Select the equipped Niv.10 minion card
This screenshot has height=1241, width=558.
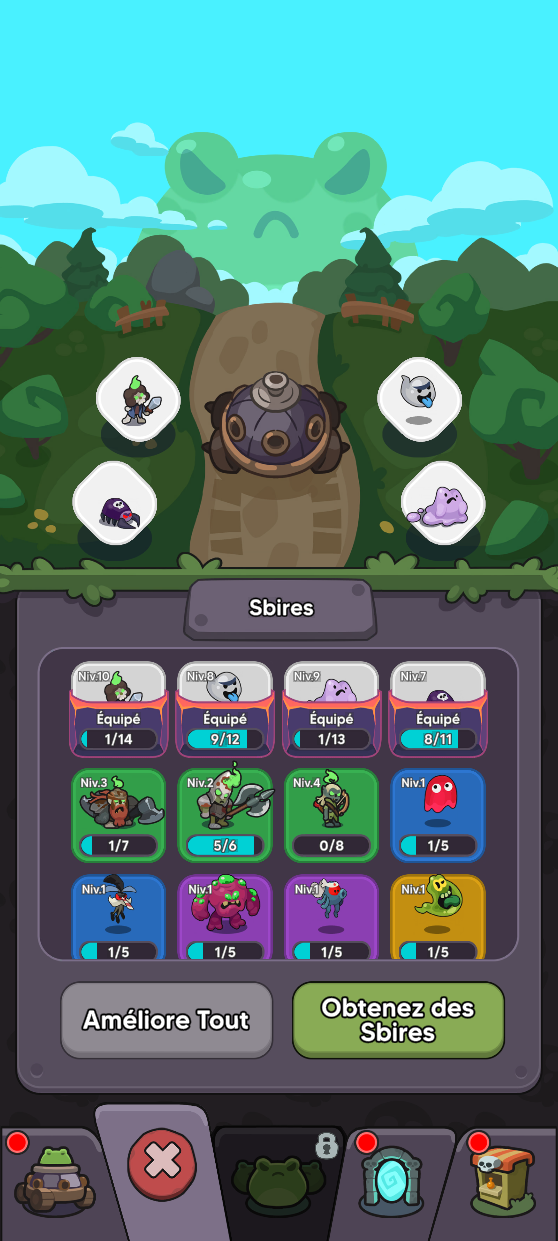click(118, 708)
